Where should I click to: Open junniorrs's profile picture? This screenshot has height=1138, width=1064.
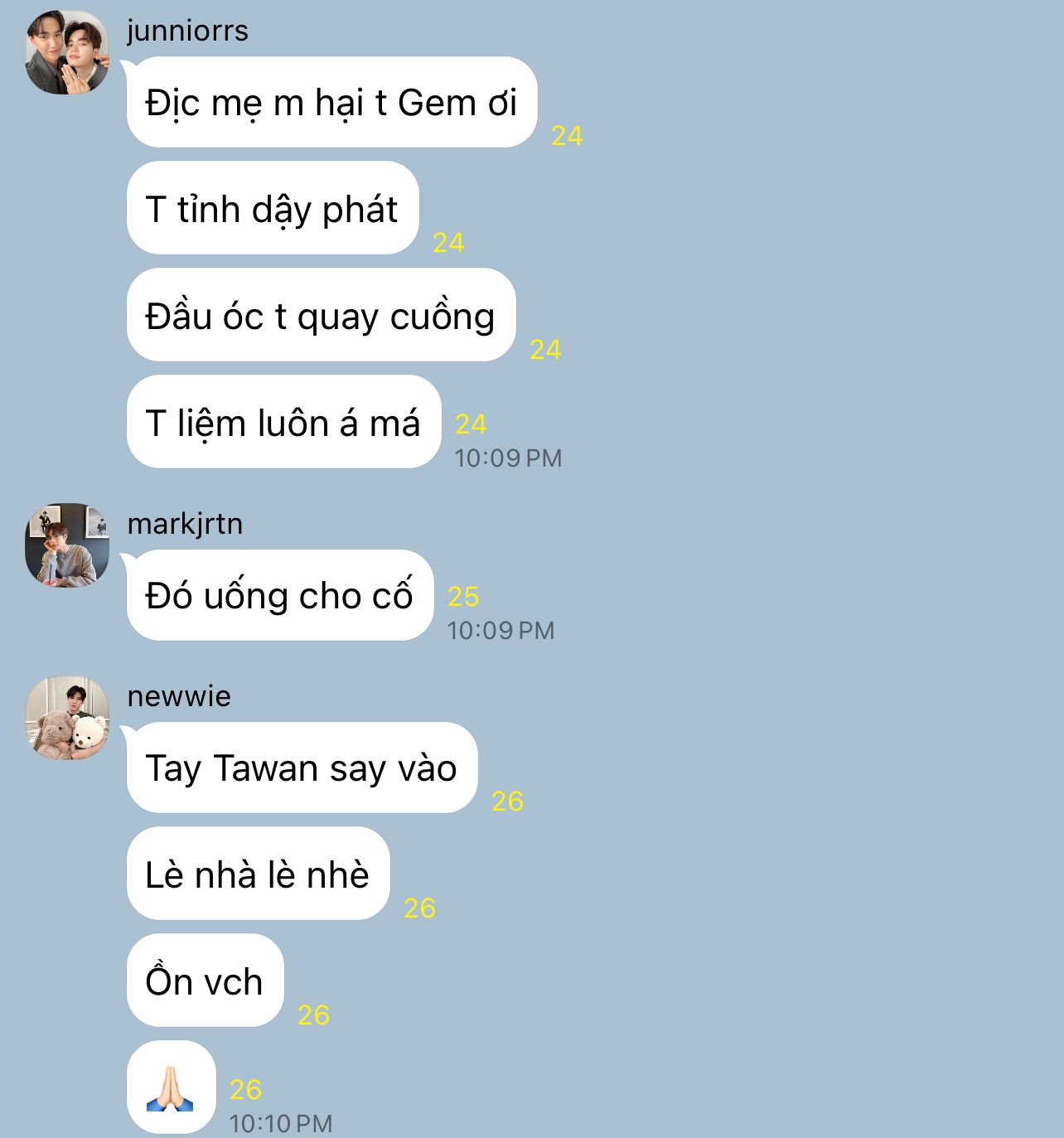[67, 52]
